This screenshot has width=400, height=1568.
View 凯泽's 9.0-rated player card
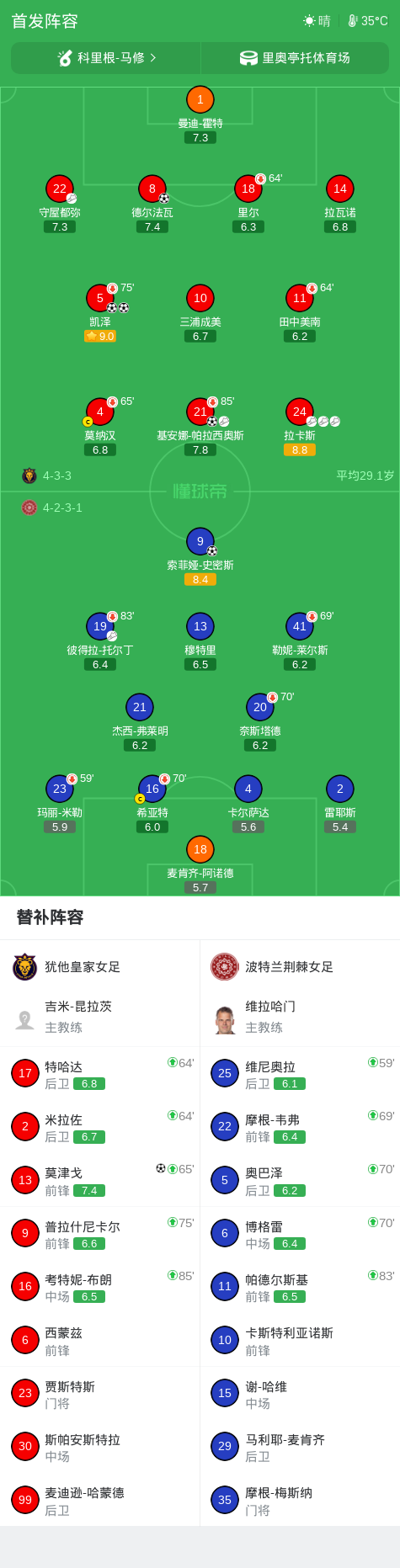100,313
